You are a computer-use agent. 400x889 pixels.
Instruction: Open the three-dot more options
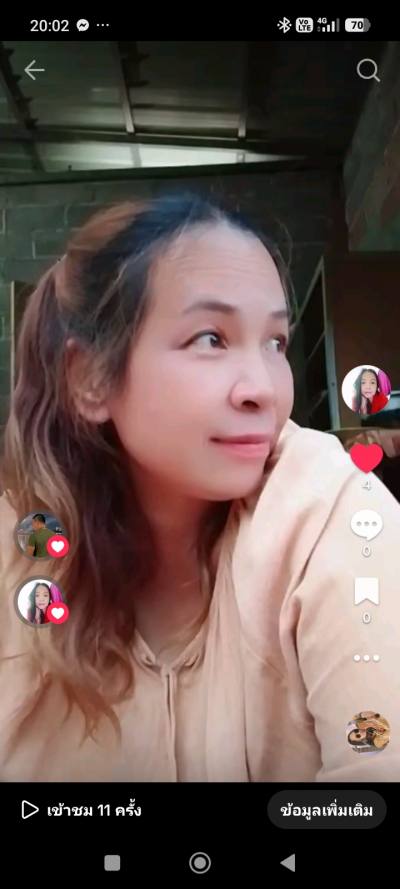(x=367, y=658)
